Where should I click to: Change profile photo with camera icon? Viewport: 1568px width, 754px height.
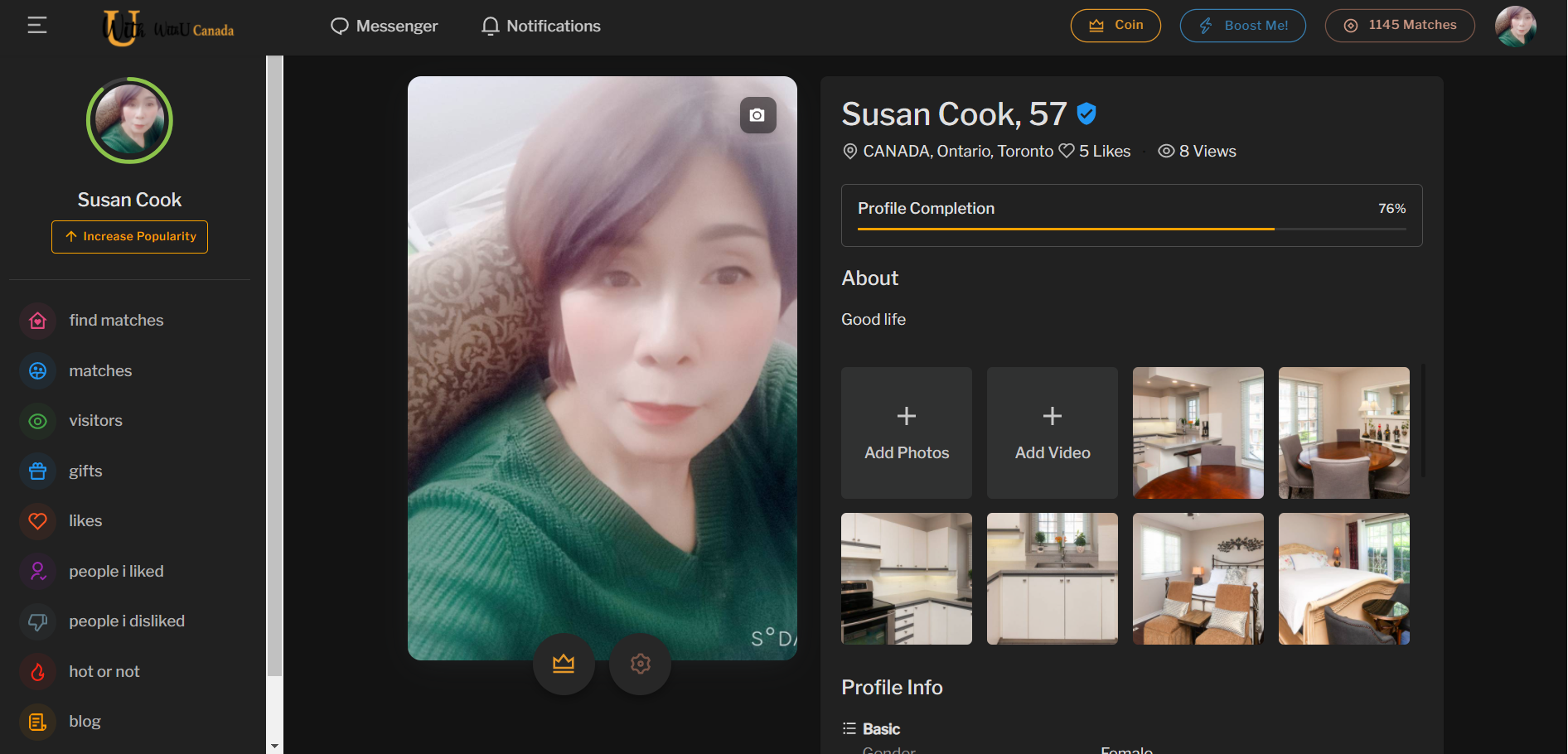point(757,115)
